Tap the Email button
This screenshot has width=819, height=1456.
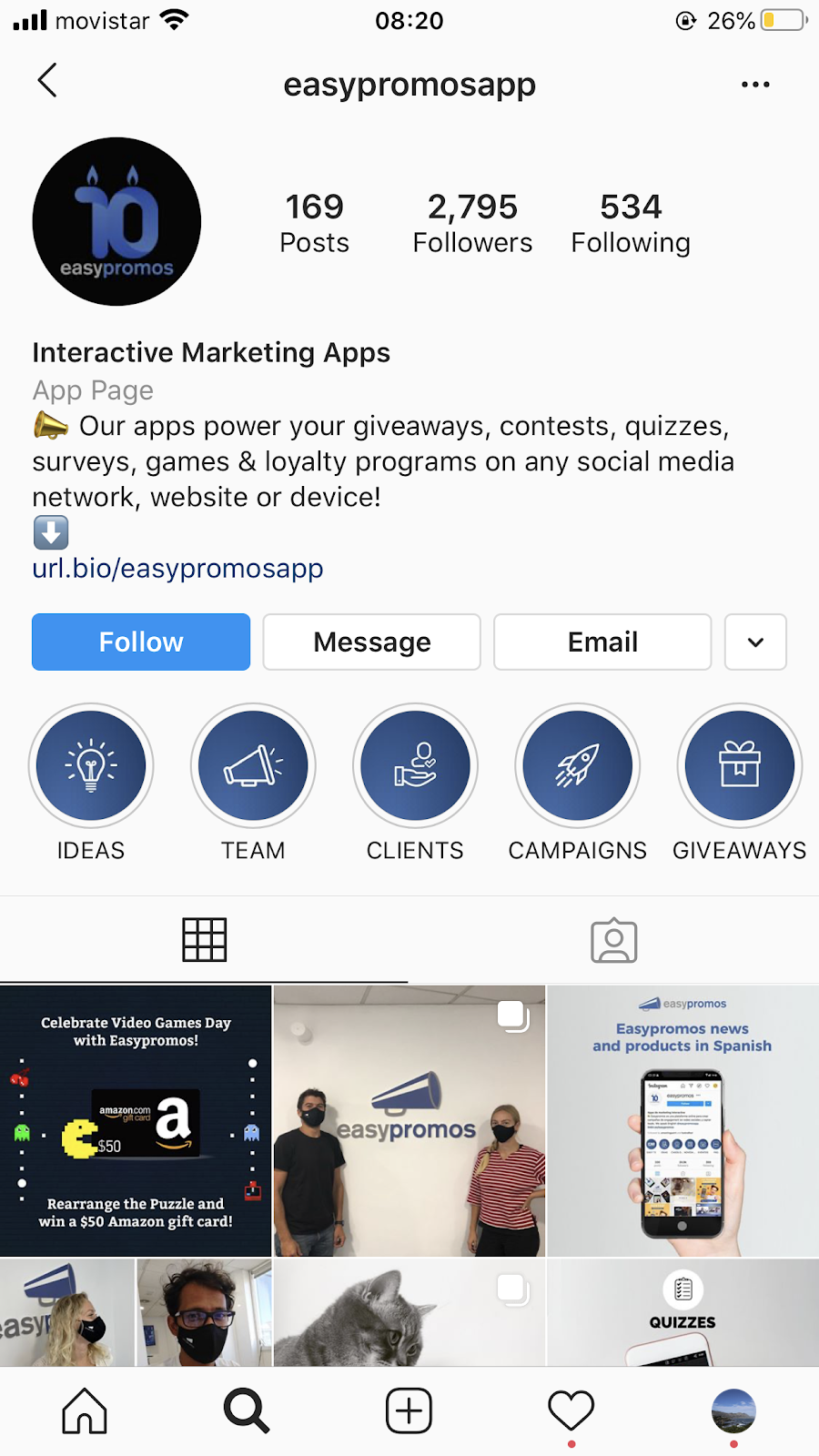602,642
